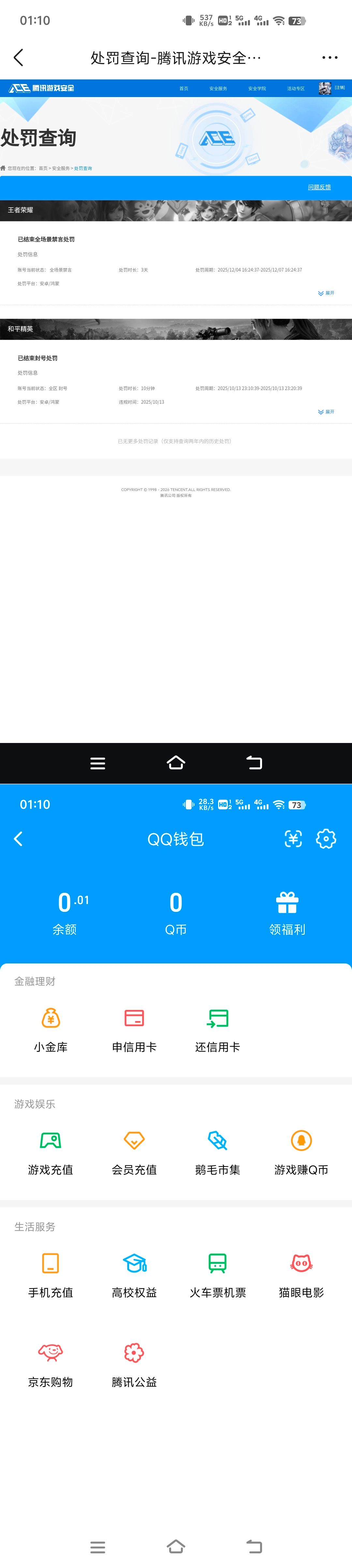
Task: Expand the 和平精英 penalty details
Action: (x=326, y=412)
